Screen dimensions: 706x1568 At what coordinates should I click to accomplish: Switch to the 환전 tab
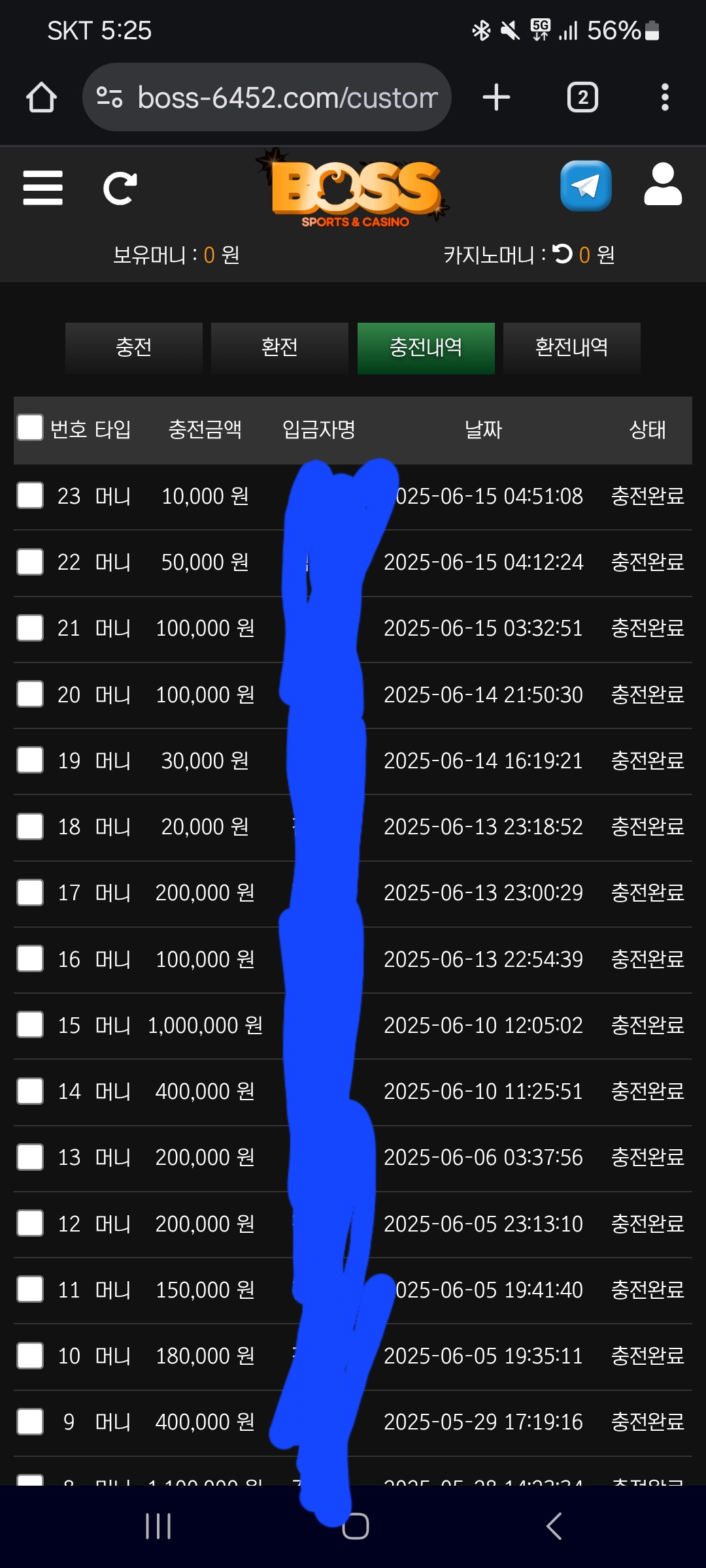(280, 348)
